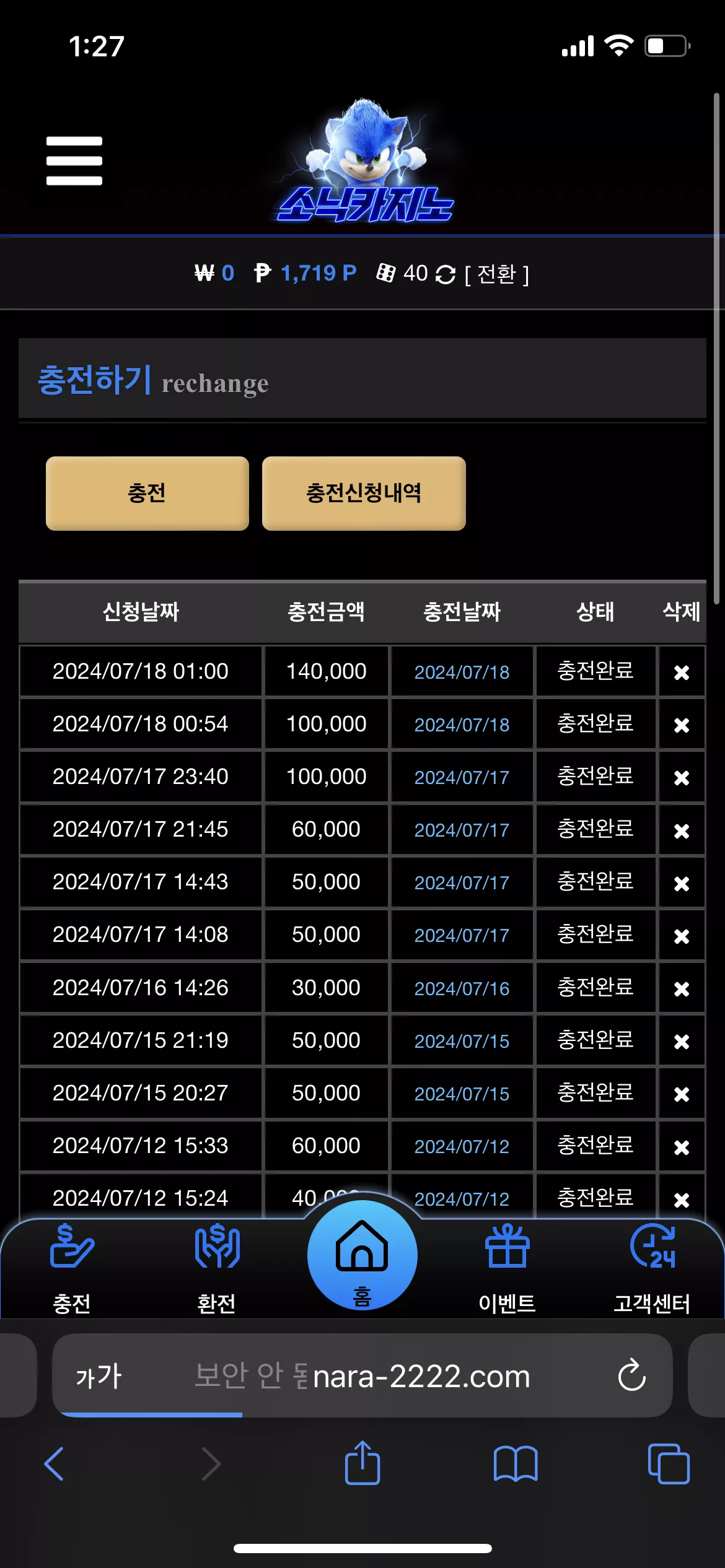
Task: Delete the 2024/07/17 21:45 row
Action: pyautogui.click(x=682, y=830)
